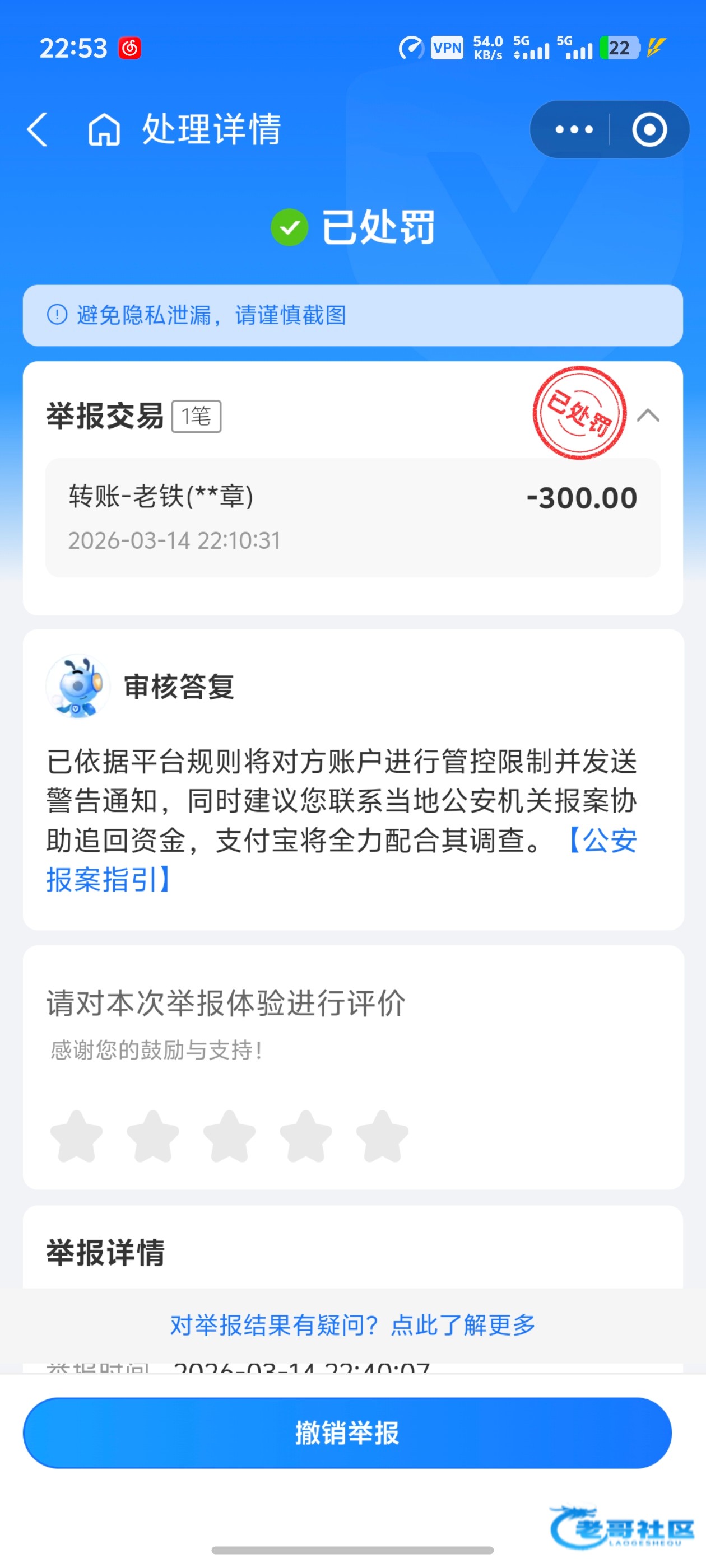The height and width of the screenshot is (1568, 706).
Task: Collapse the 举报交易 section
Action: tap(648, 416)
